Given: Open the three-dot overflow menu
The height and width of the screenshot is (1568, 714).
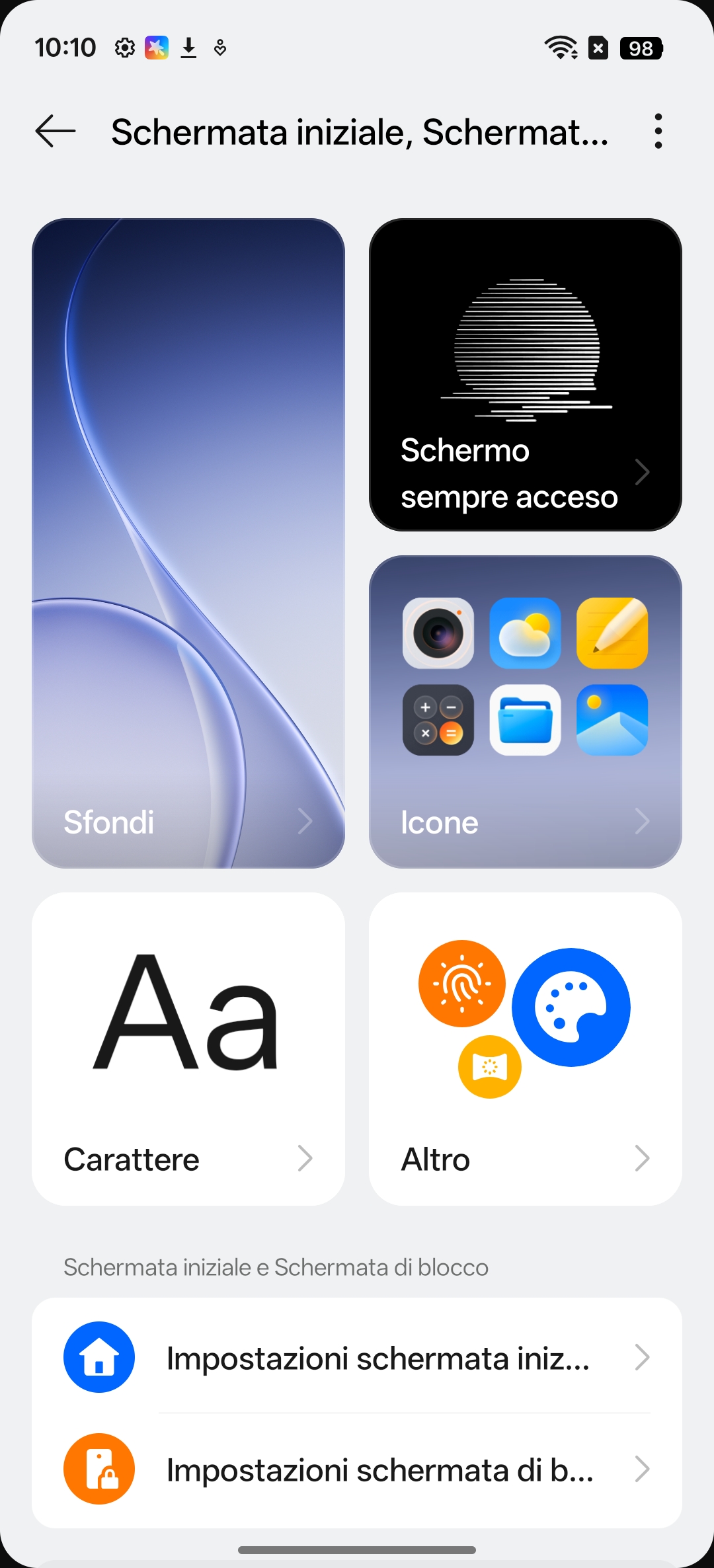Looking at the screenshot, I should point(658,131).
